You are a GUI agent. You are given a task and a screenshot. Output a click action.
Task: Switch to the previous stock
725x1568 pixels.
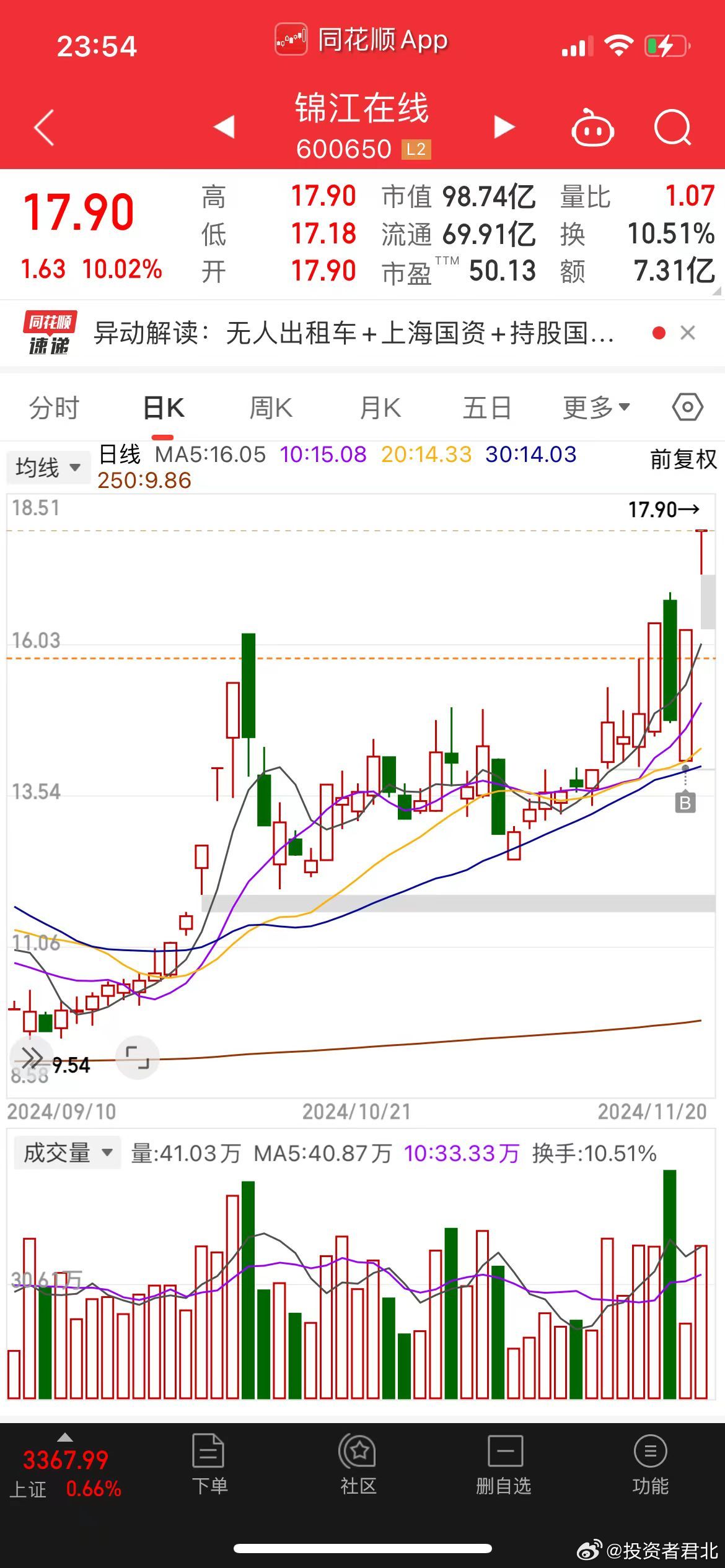(x=224, y=127)
